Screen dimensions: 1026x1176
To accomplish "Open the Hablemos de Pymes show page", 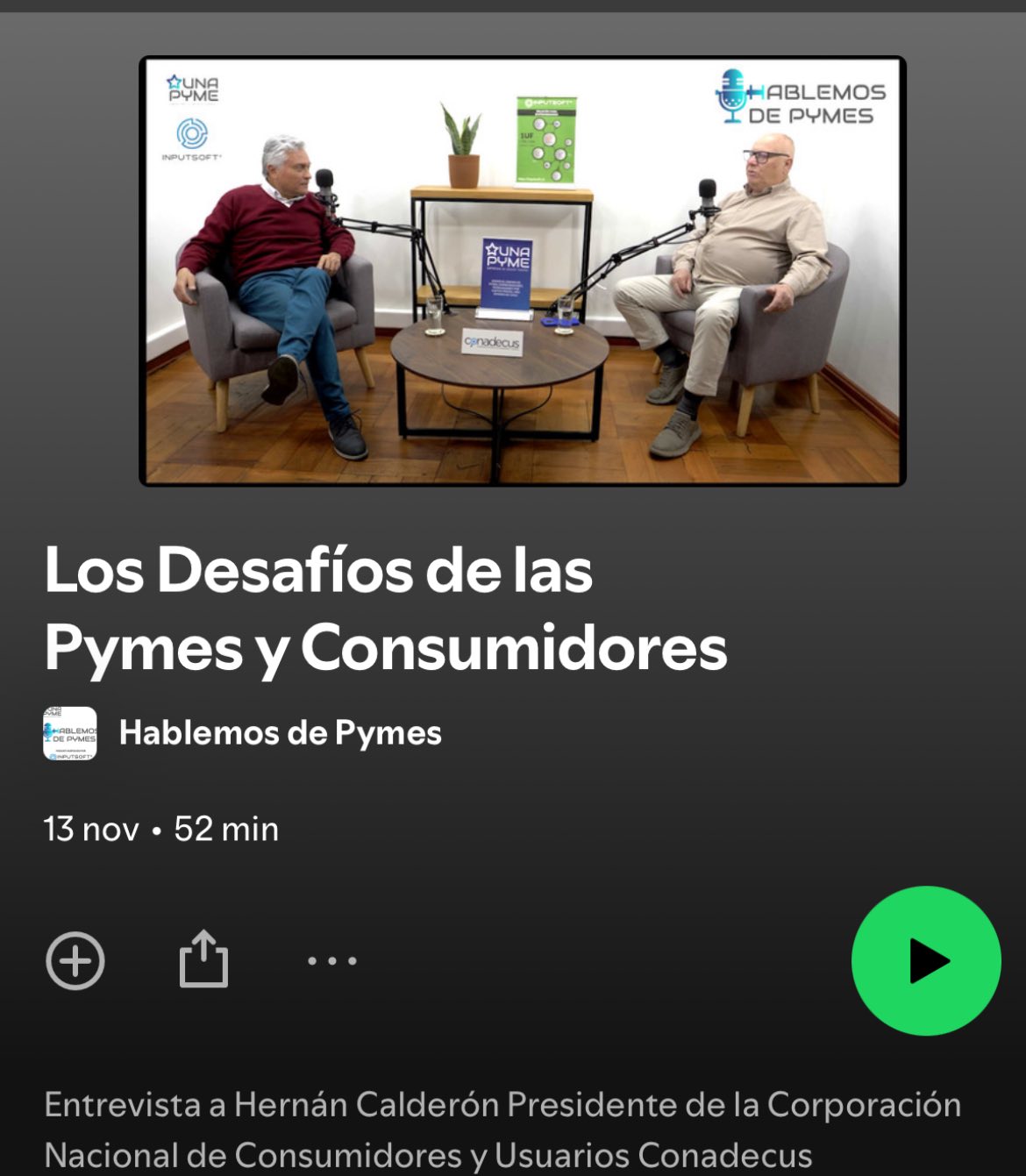I will tap(280, 733).
